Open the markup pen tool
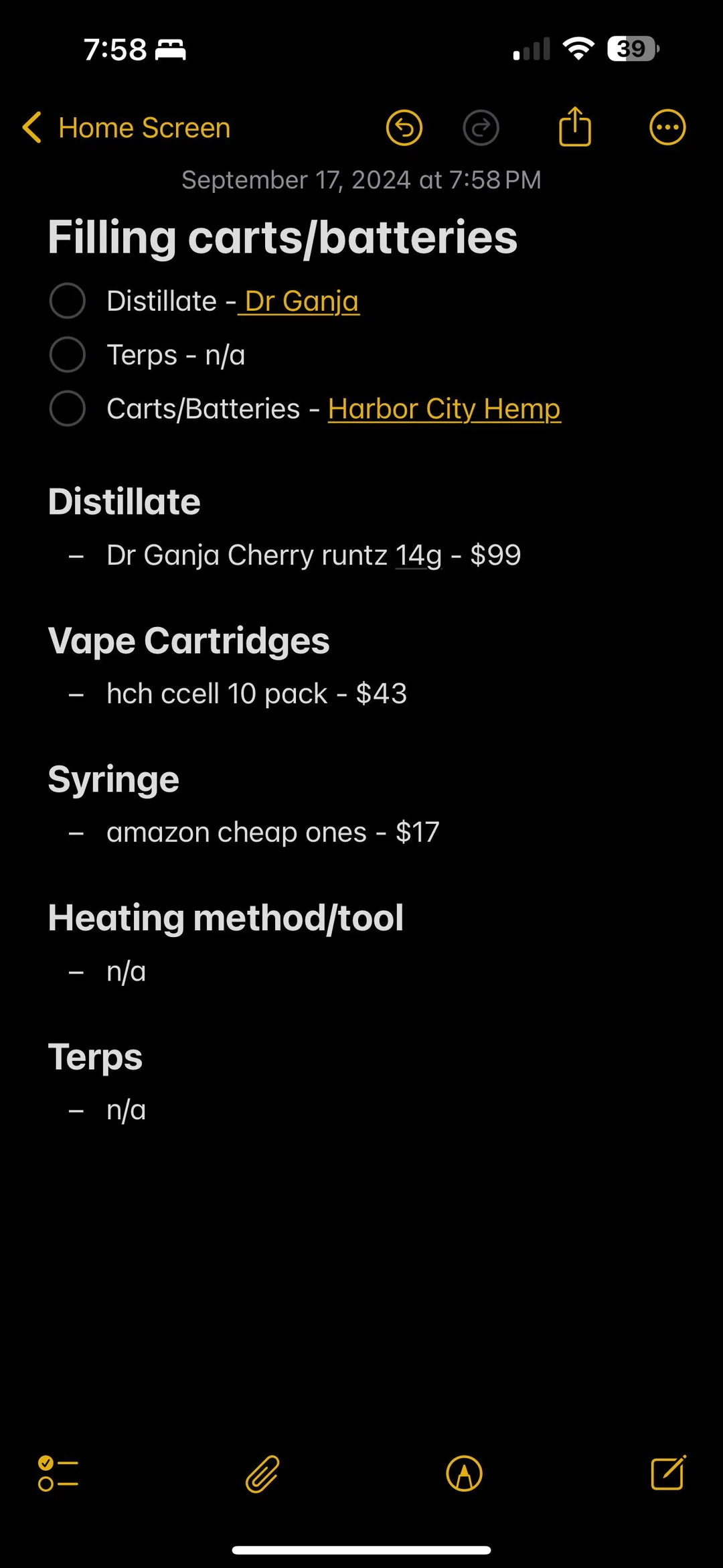 (x=464, y=1474)
